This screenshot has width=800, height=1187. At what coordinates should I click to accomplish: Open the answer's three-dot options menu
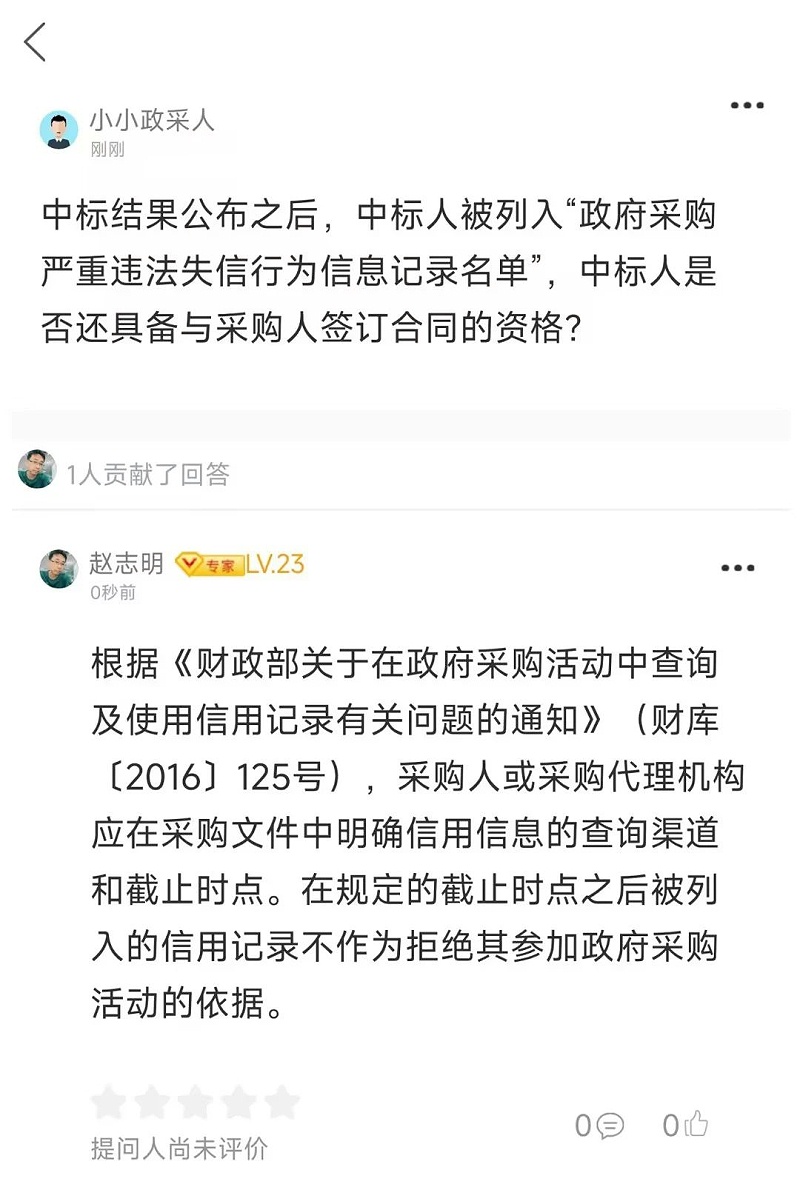(x=740, y=566)
